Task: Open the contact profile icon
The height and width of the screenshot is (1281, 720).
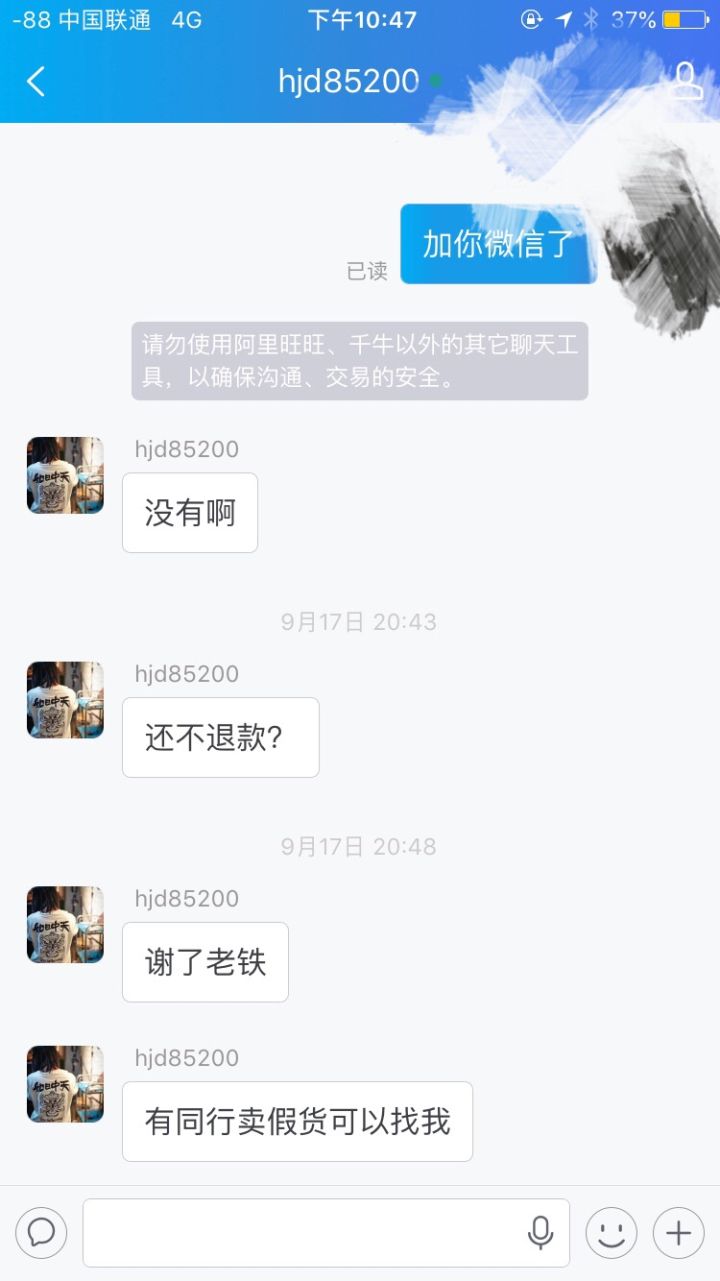Action: pos(685,82)
